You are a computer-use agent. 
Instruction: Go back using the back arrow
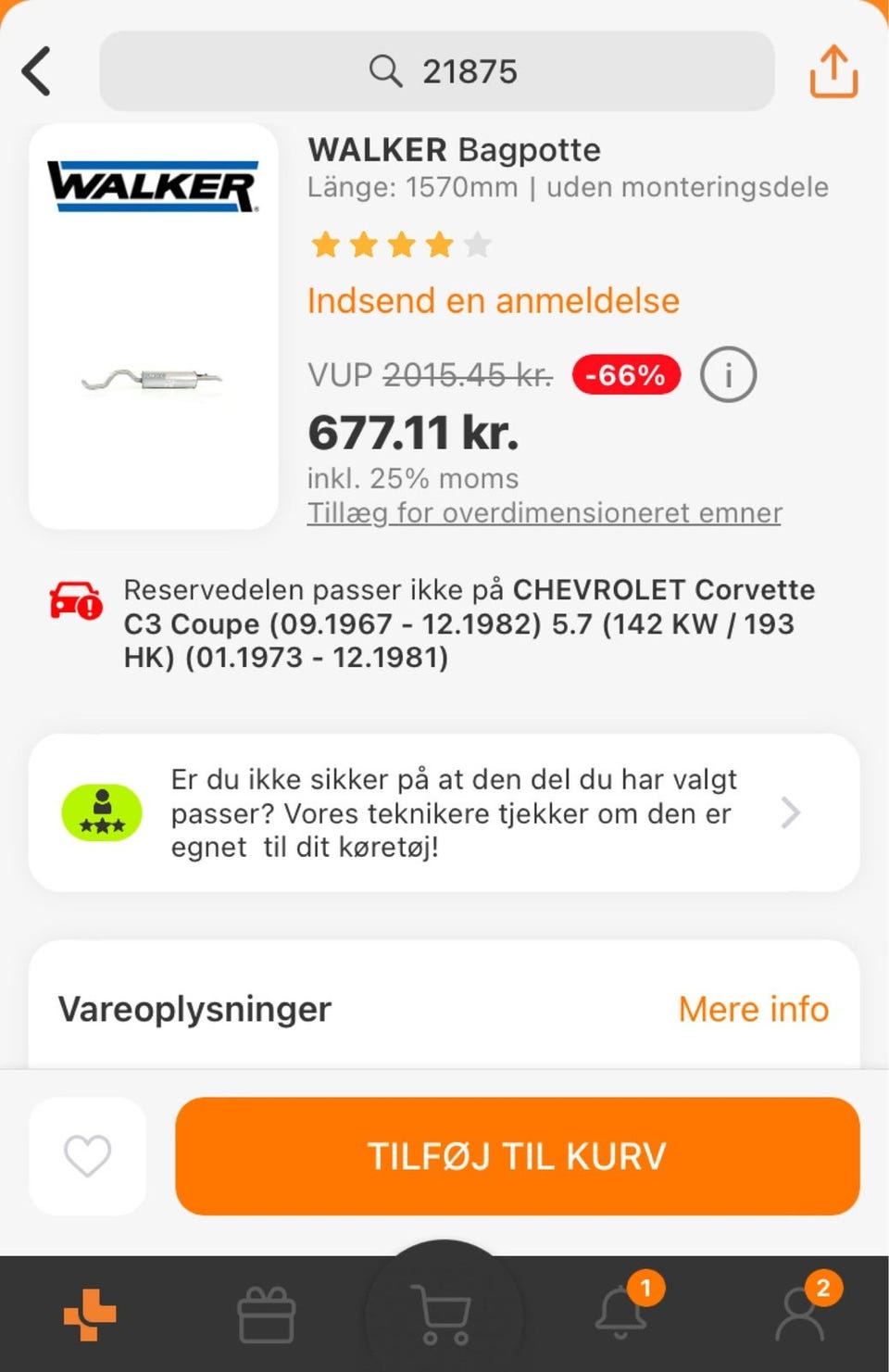click(36, 70)
